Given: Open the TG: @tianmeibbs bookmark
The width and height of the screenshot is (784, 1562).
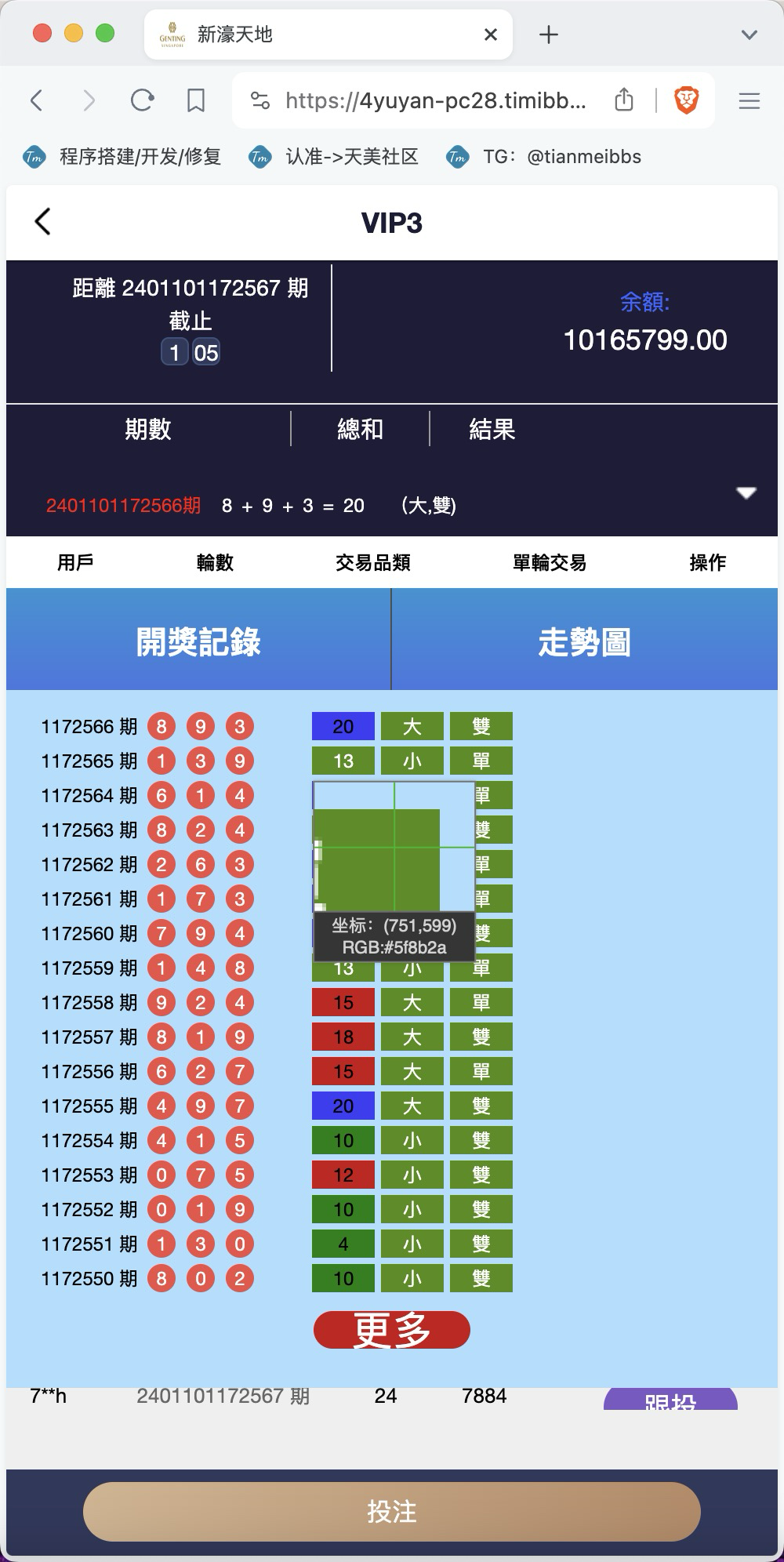Looking at the screenshot, I should tap(544, 157).
